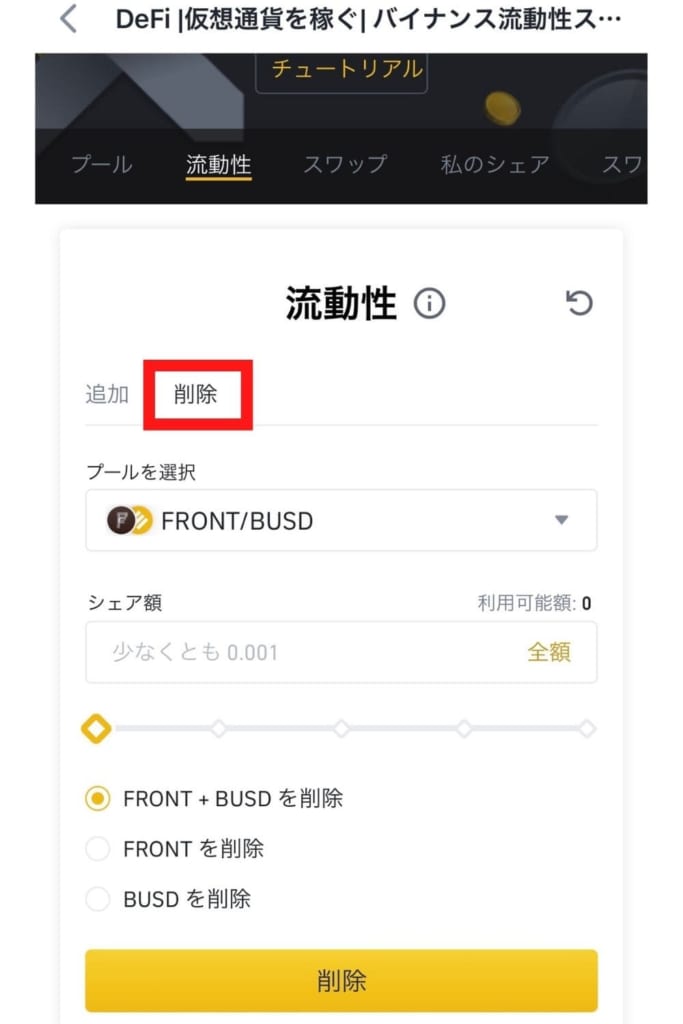Switch to the プール tab
Viewport: 683px width, 1024px height.
pos(101,164)
